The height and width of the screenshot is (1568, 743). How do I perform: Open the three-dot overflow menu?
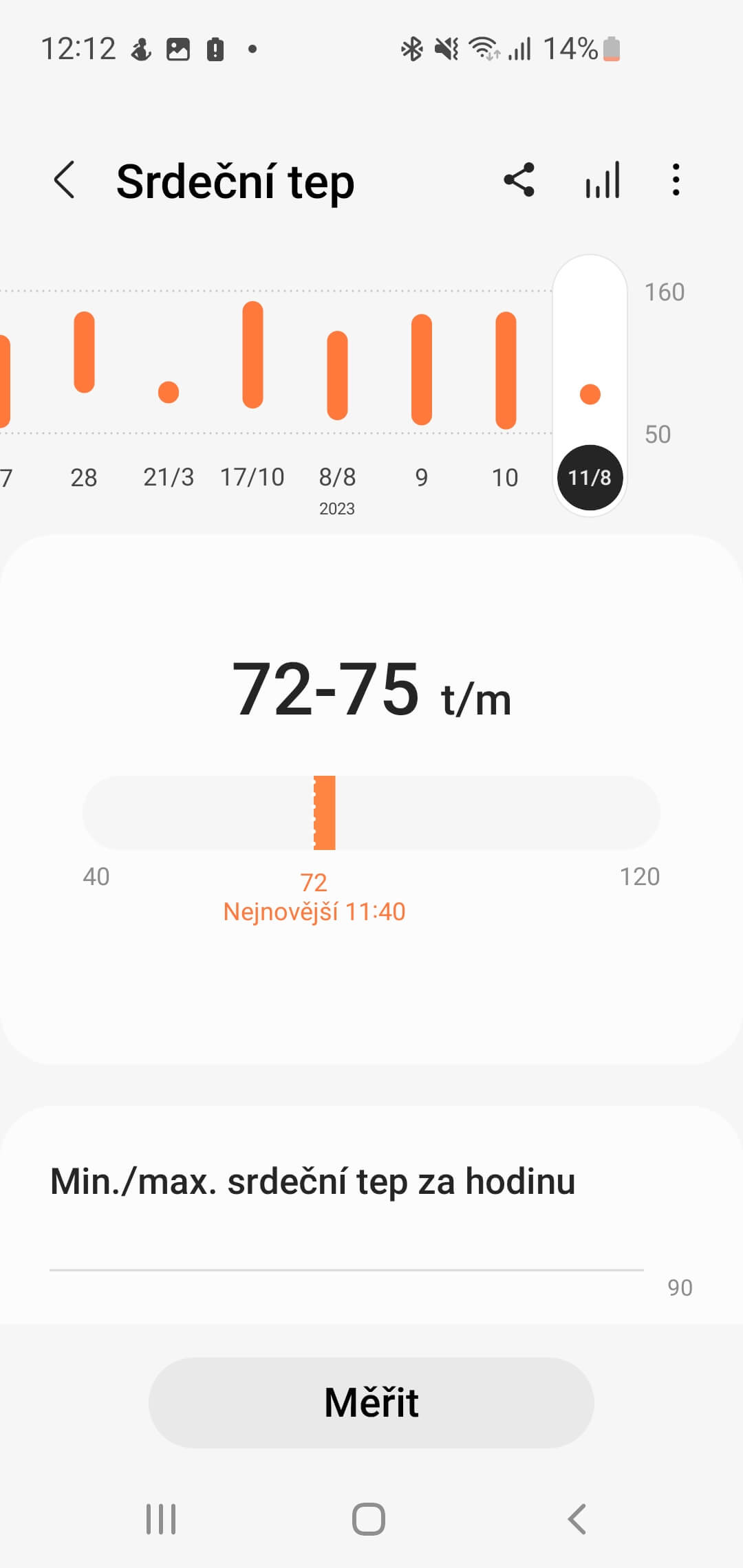(676, 180)
